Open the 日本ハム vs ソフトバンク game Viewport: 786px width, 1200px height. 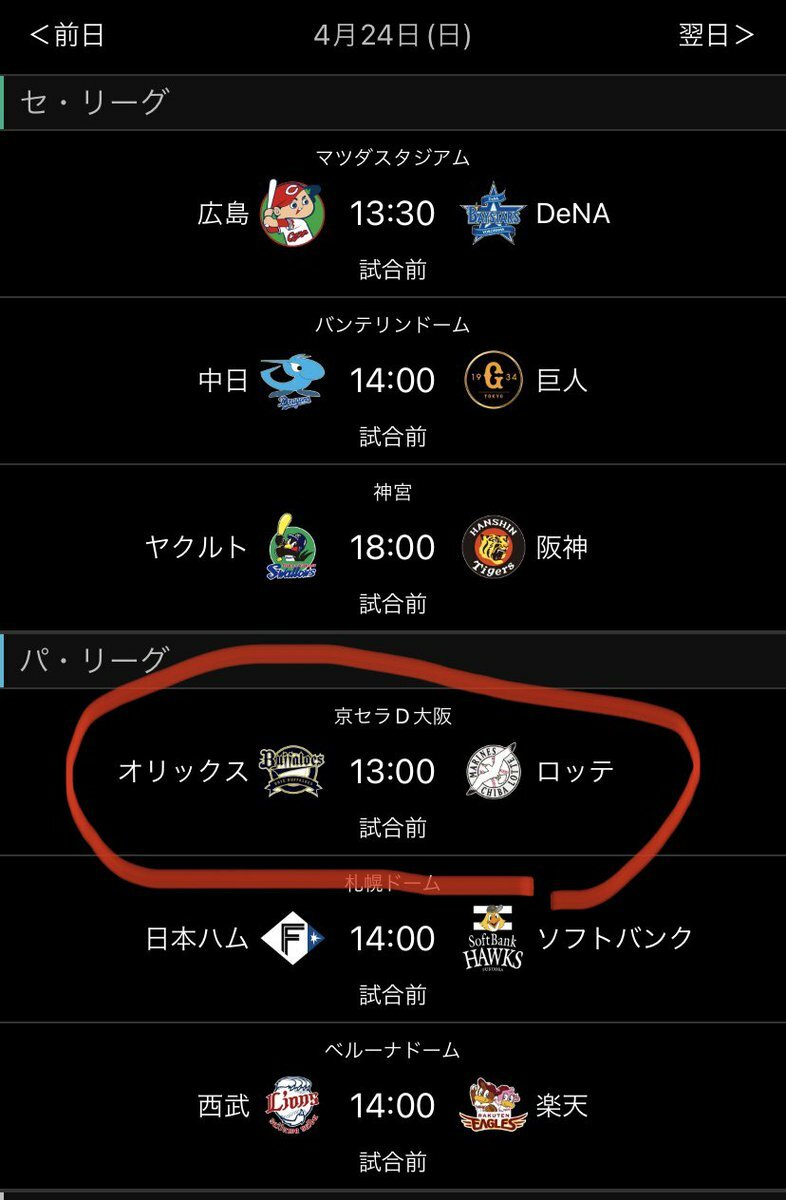(393, 939)
